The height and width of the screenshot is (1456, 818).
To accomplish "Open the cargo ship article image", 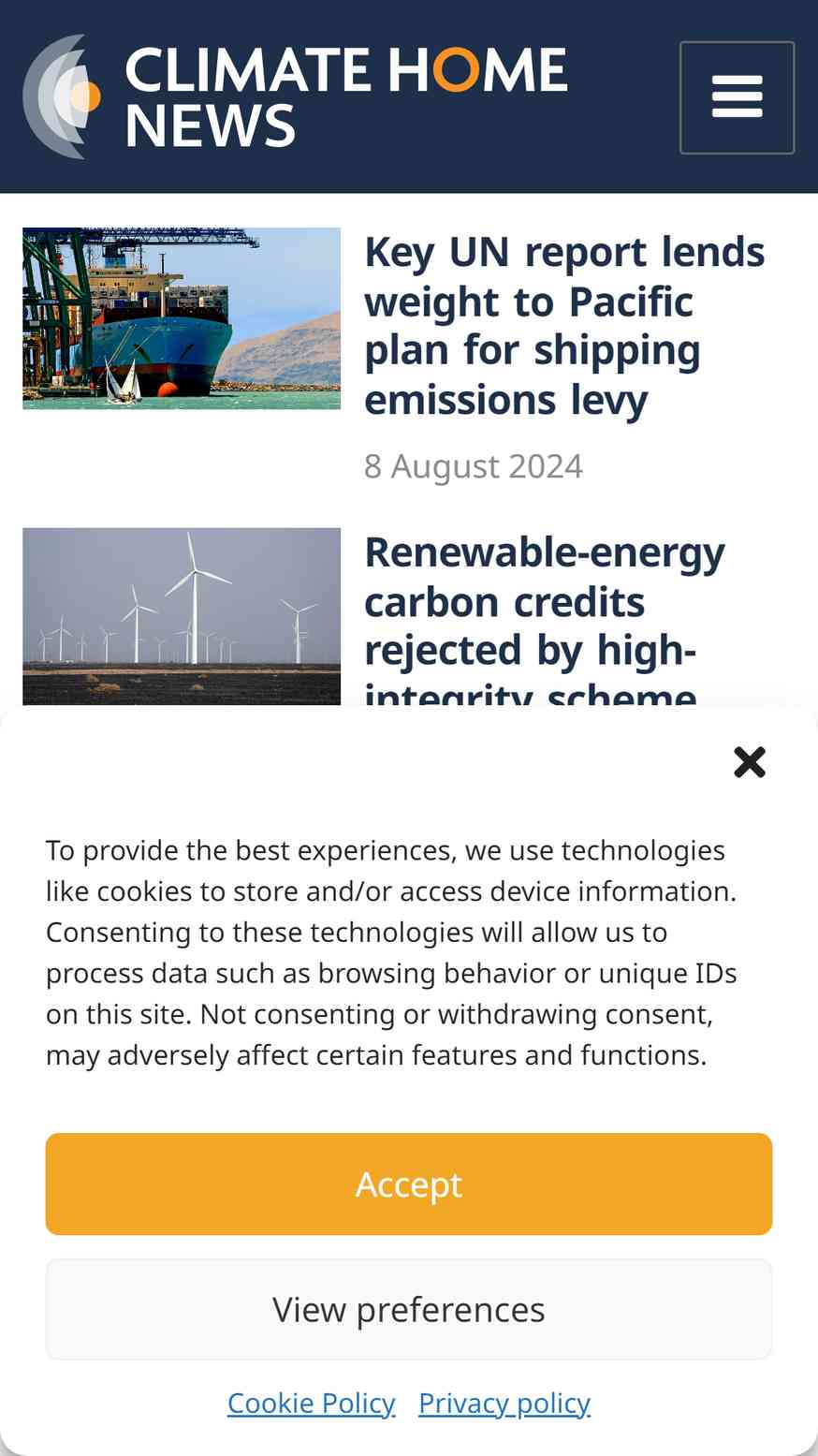I will click(x=182, y=318).
